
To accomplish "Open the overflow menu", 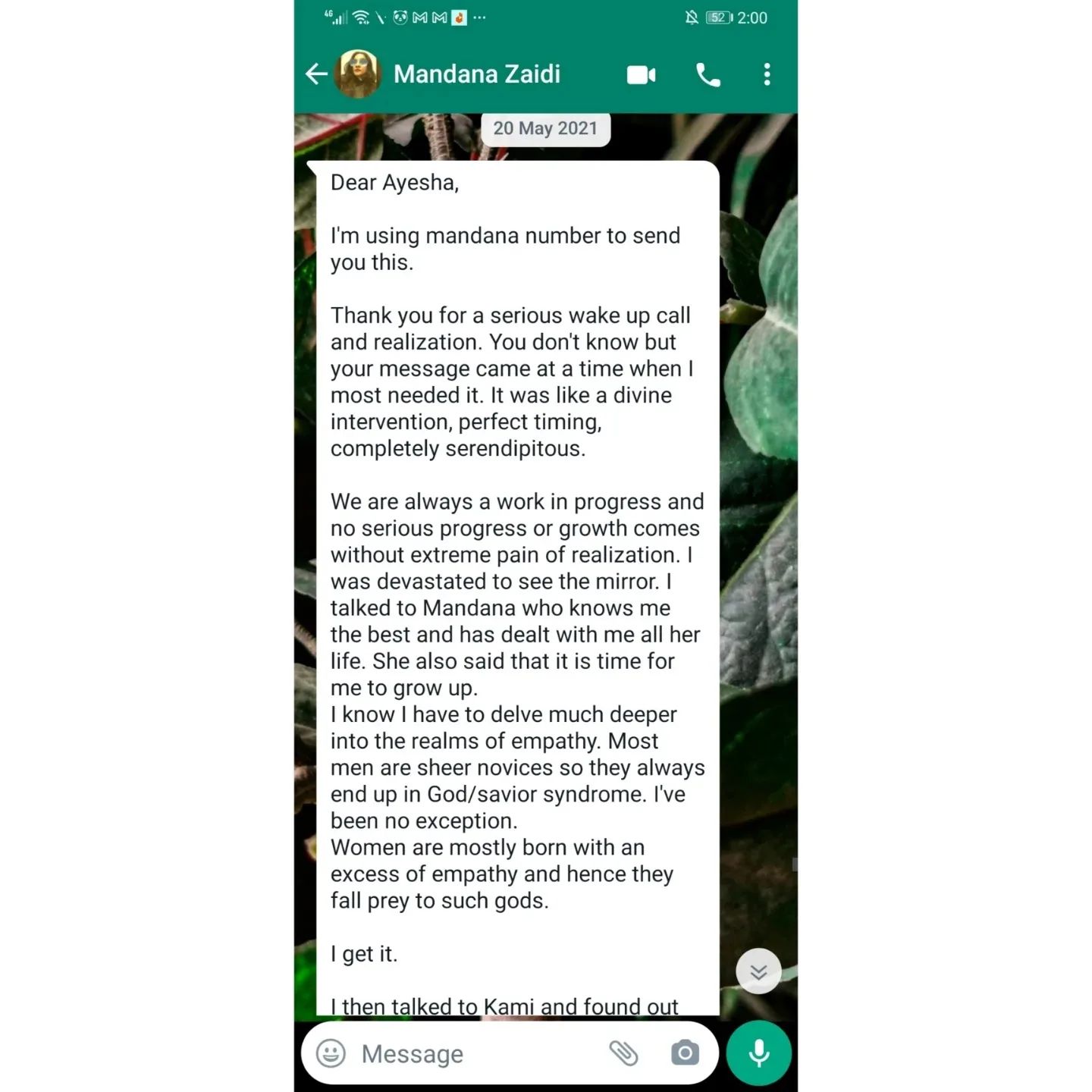I will pyautogui.click(x=767, y=74).
